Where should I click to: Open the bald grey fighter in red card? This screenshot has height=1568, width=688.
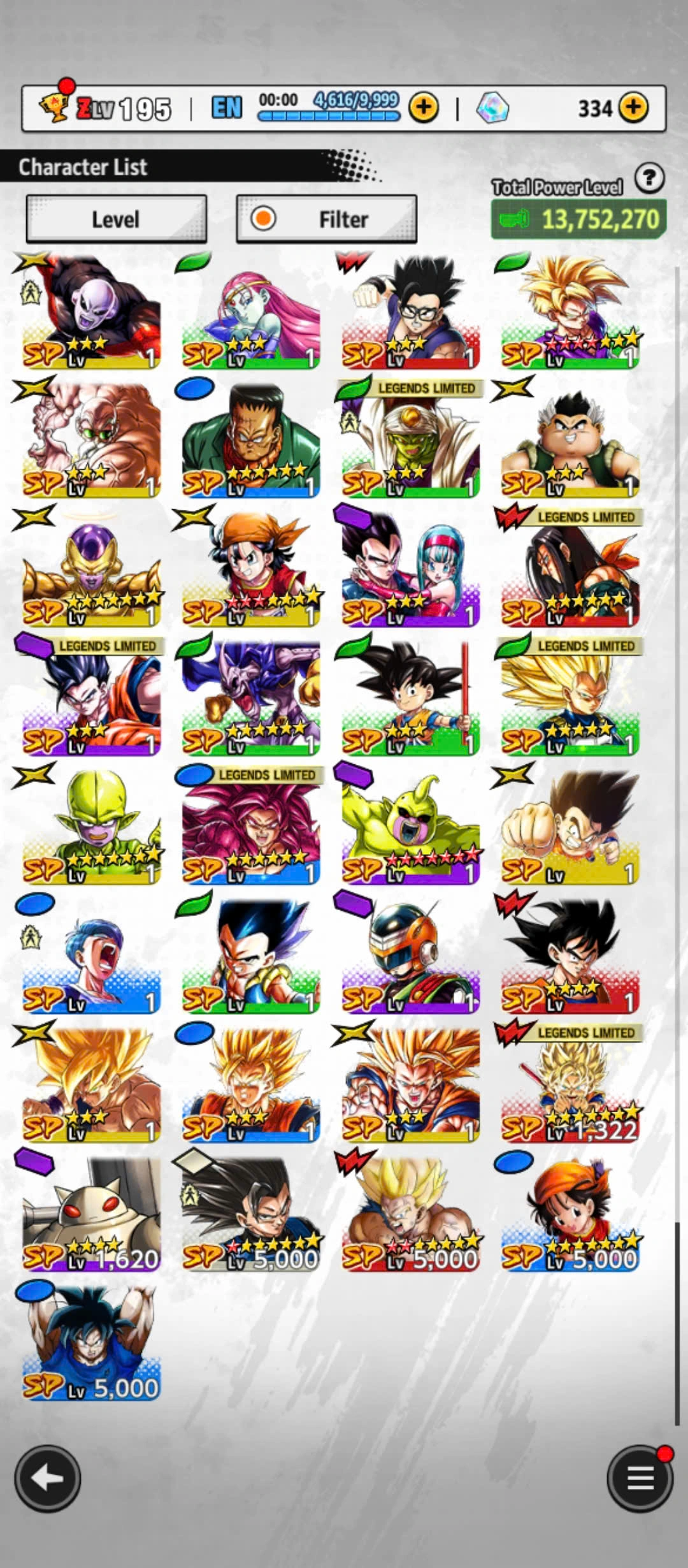(x=91, y=311)
